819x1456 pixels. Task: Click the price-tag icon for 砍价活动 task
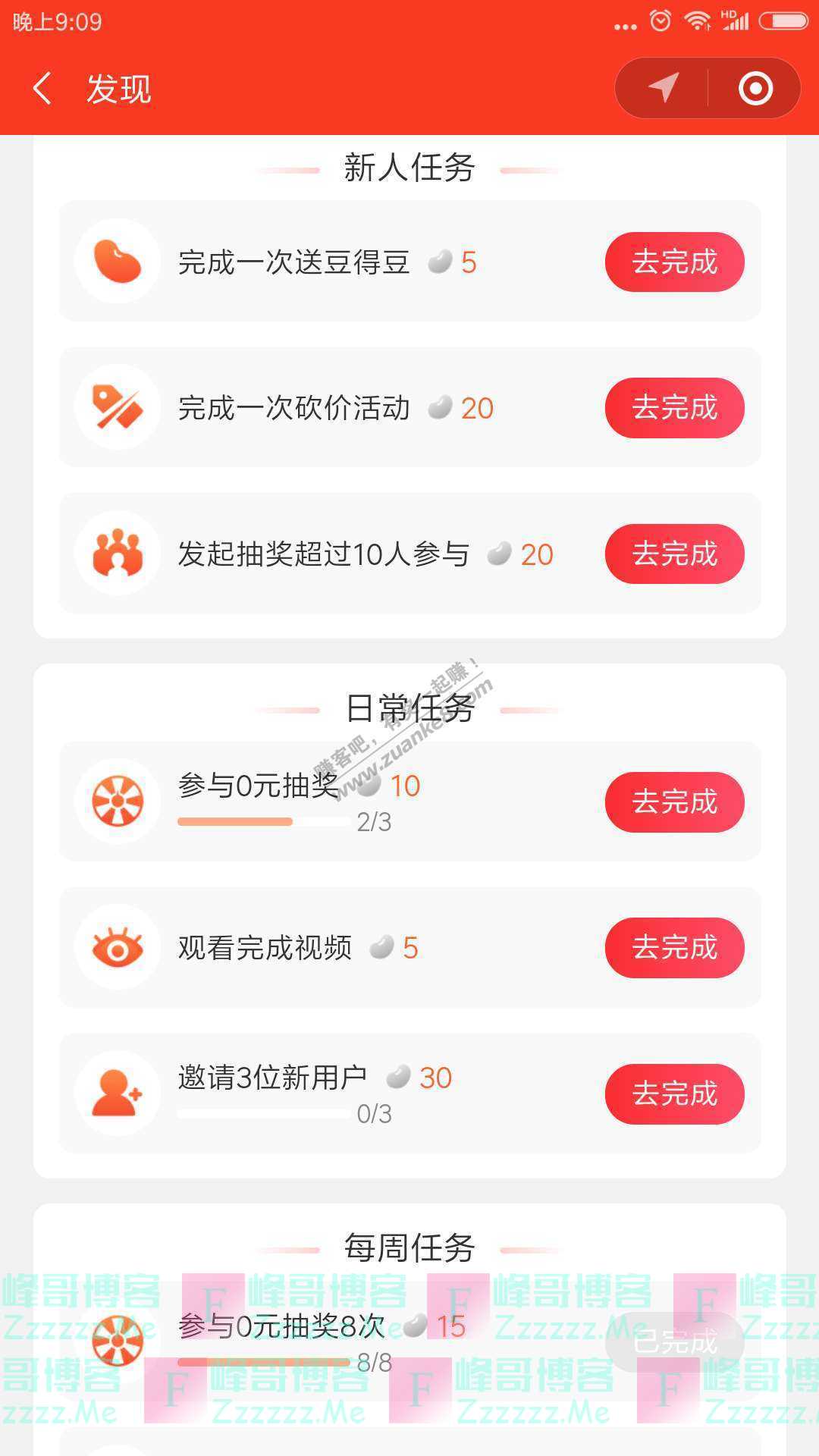118,408
